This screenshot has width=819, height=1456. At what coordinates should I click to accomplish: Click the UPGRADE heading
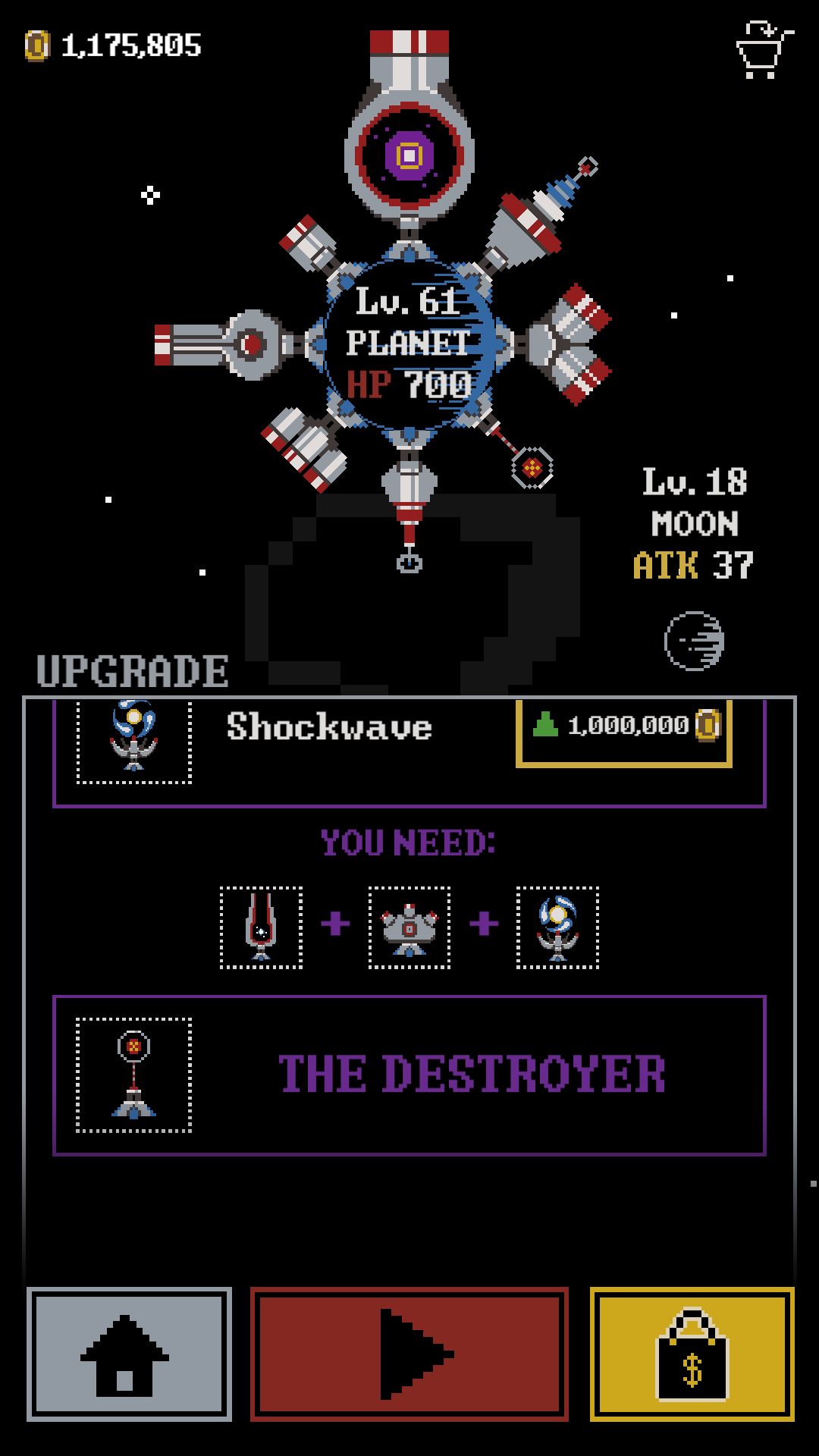(133, 669)
